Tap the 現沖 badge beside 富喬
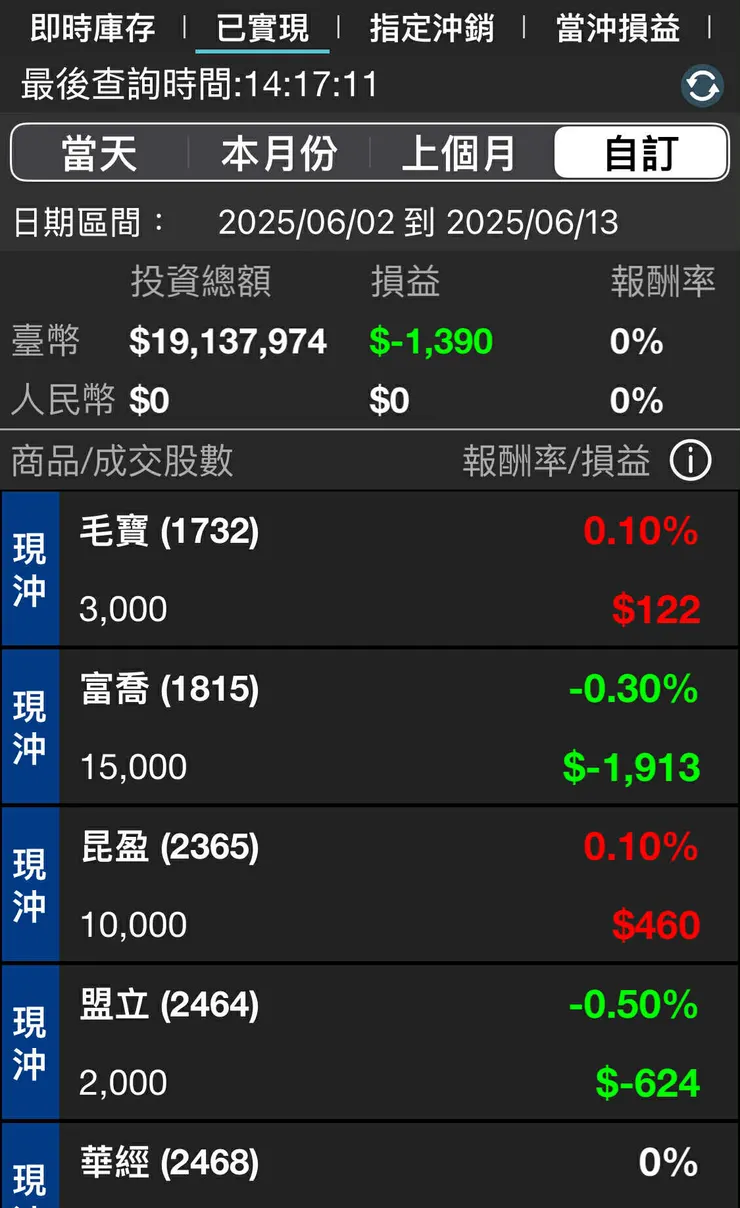Viewport: 740px width, 1208px height. pos(30,726)
